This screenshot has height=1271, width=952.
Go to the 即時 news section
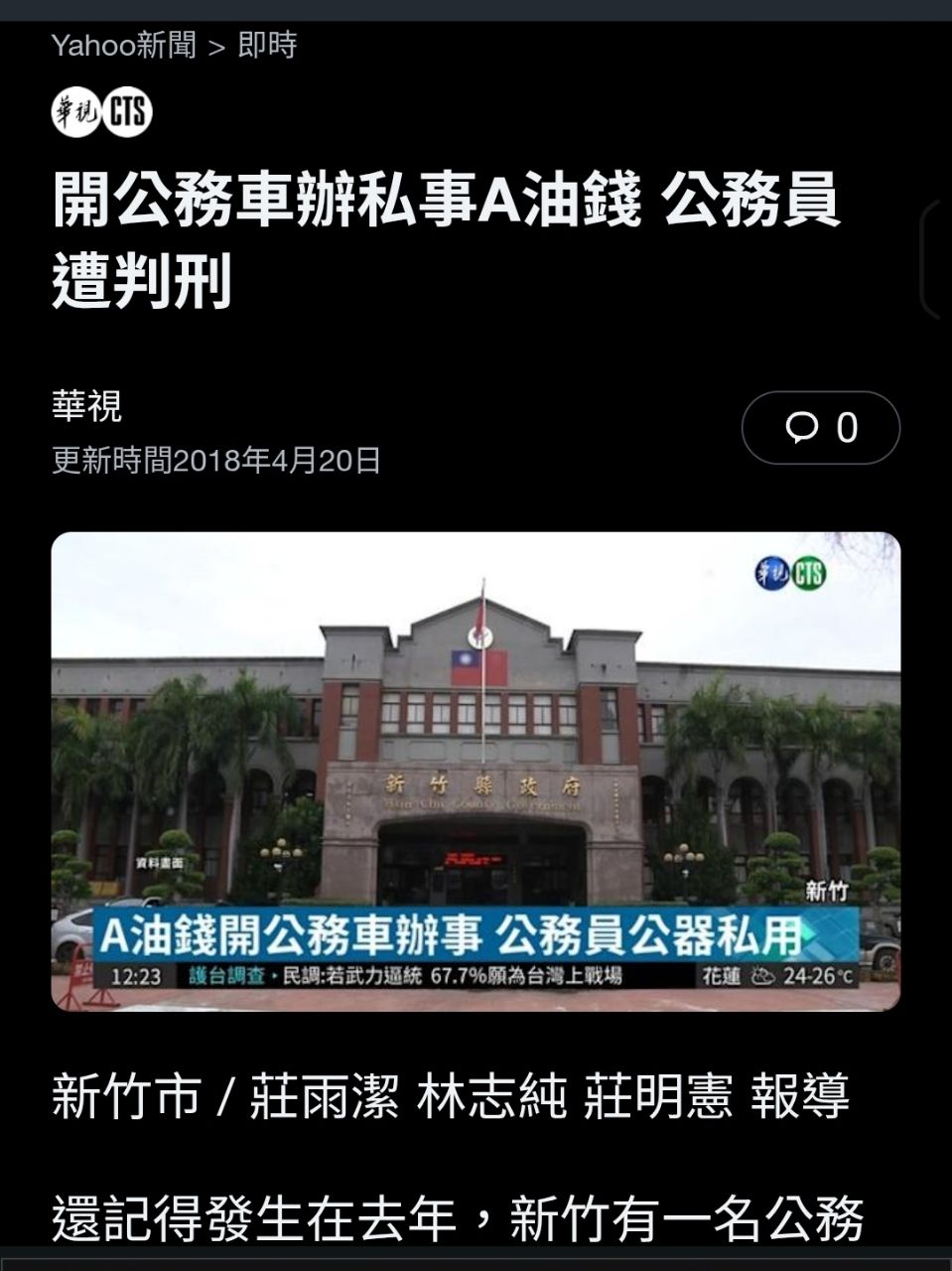267,46
